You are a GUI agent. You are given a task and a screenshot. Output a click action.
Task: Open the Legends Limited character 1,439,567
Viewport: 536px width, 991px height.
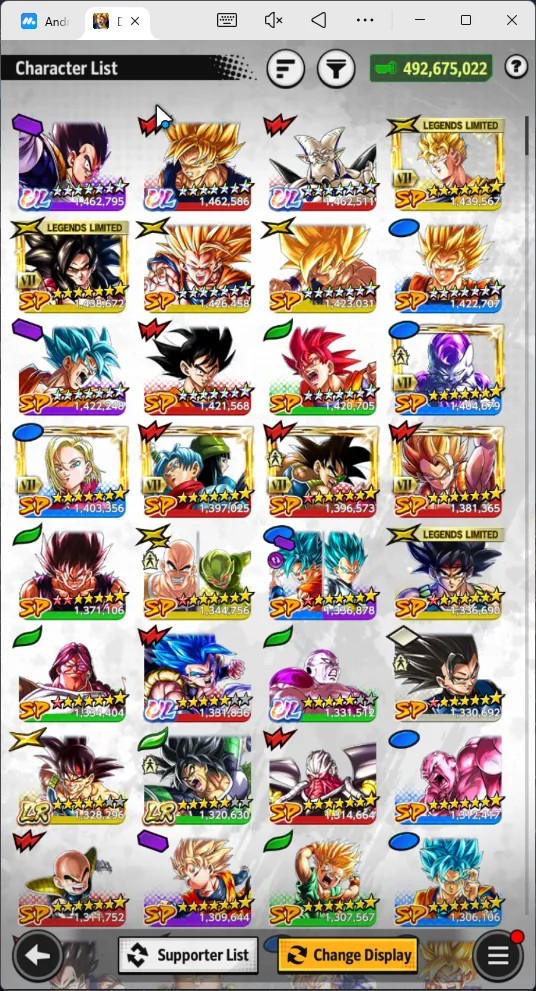pos(448,164)
